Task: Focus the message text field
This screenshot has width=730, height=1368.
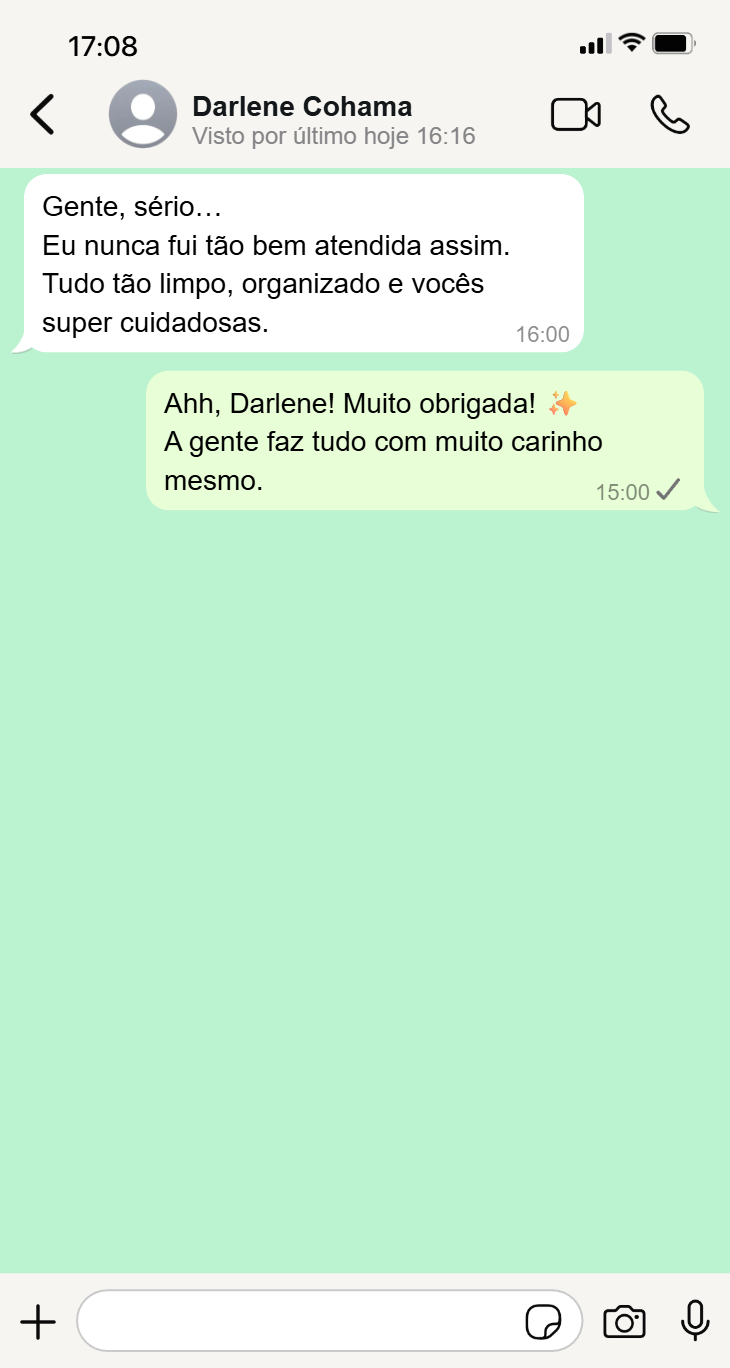Action: [300, 1322]
